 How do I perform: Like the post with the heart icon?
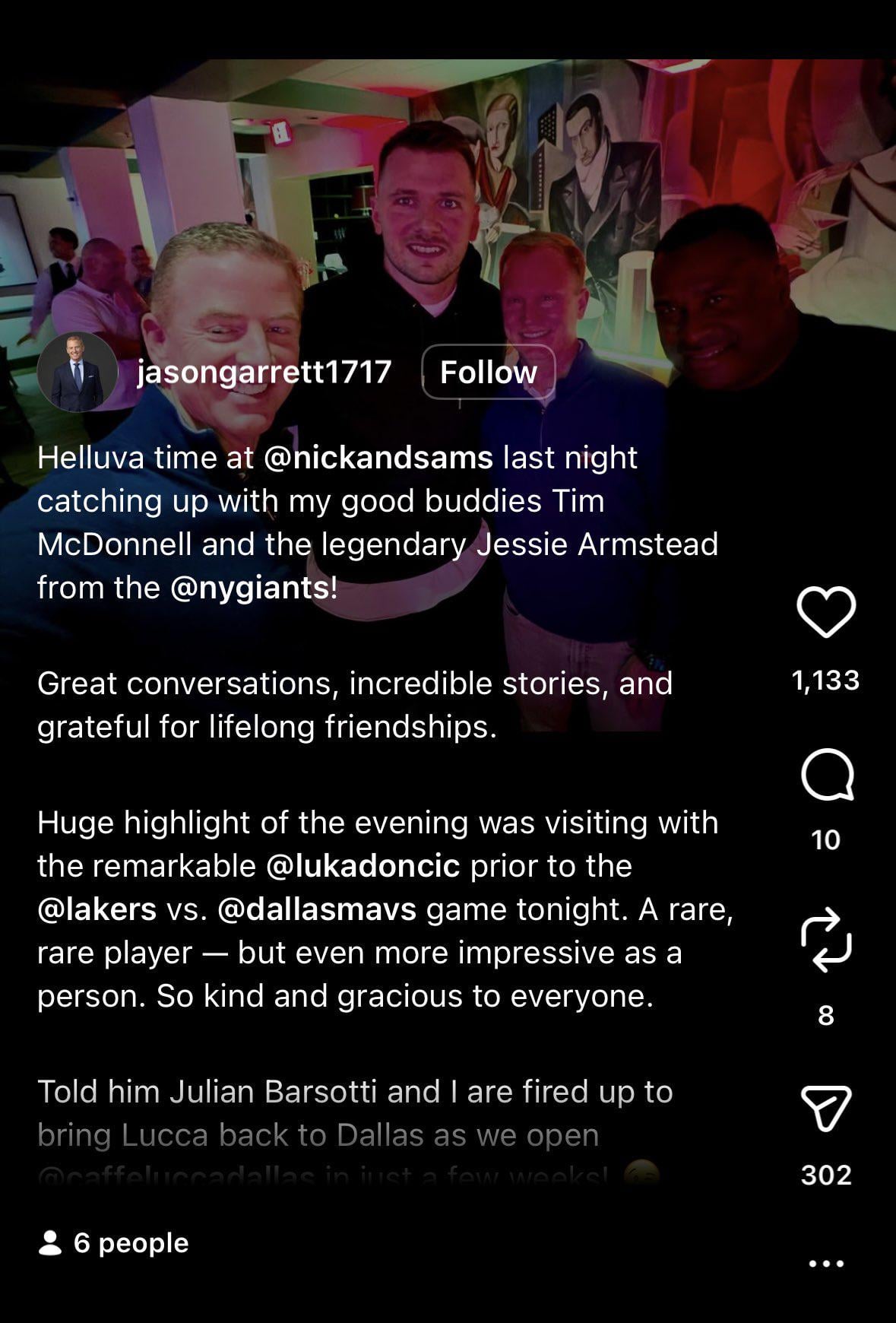[825, 612]
